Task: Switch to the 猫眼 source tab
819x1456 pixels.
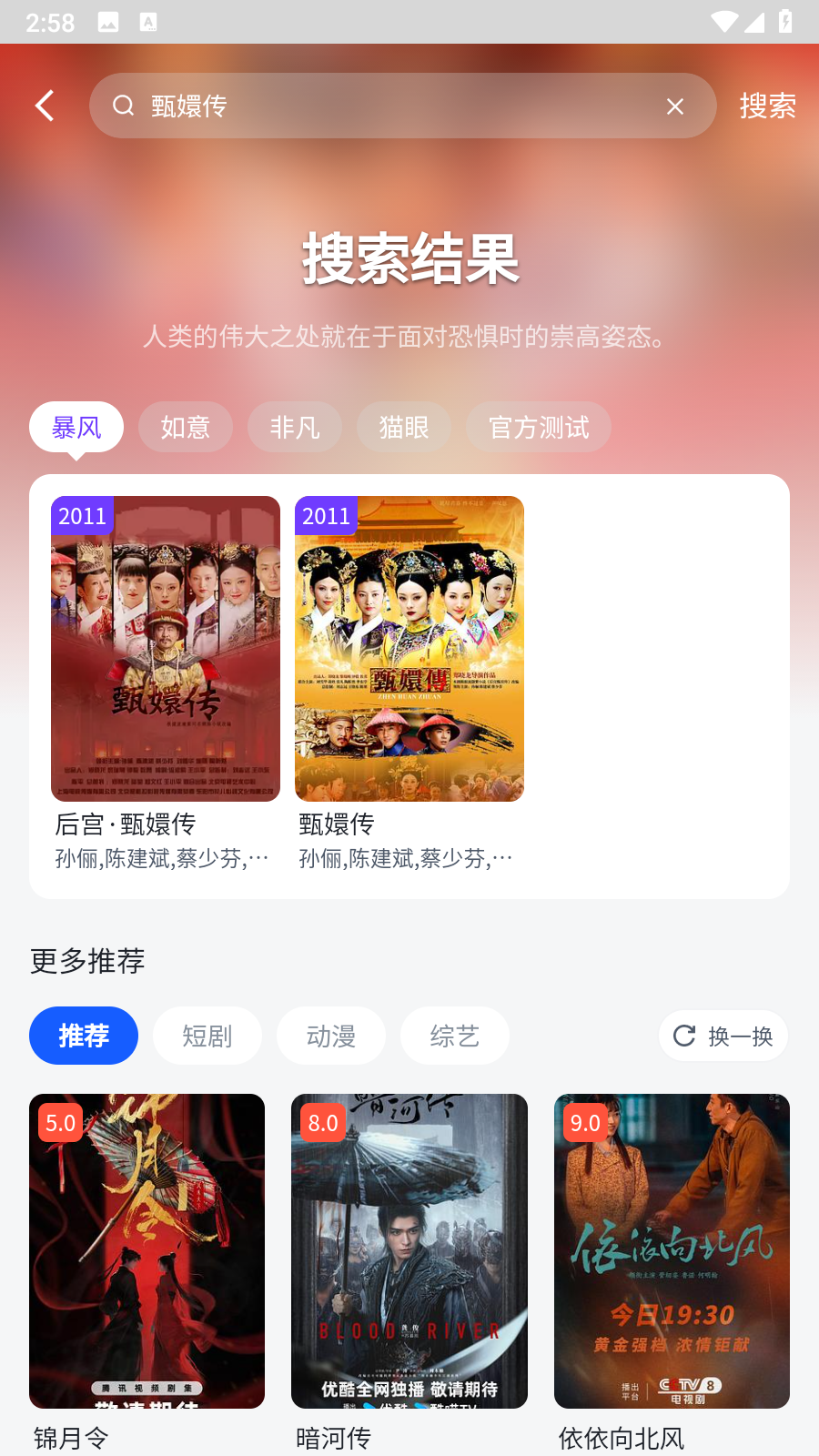Action: click(x=404, y=427)
